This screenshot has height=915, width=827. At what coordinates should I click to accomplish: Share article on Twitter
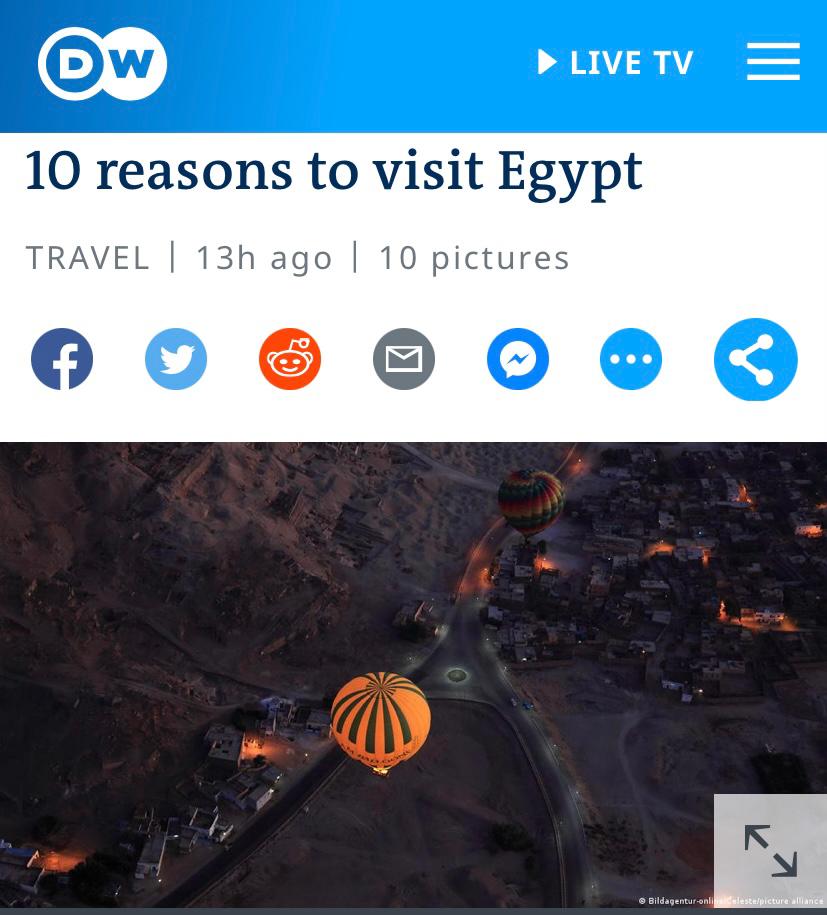coord(176,359)
